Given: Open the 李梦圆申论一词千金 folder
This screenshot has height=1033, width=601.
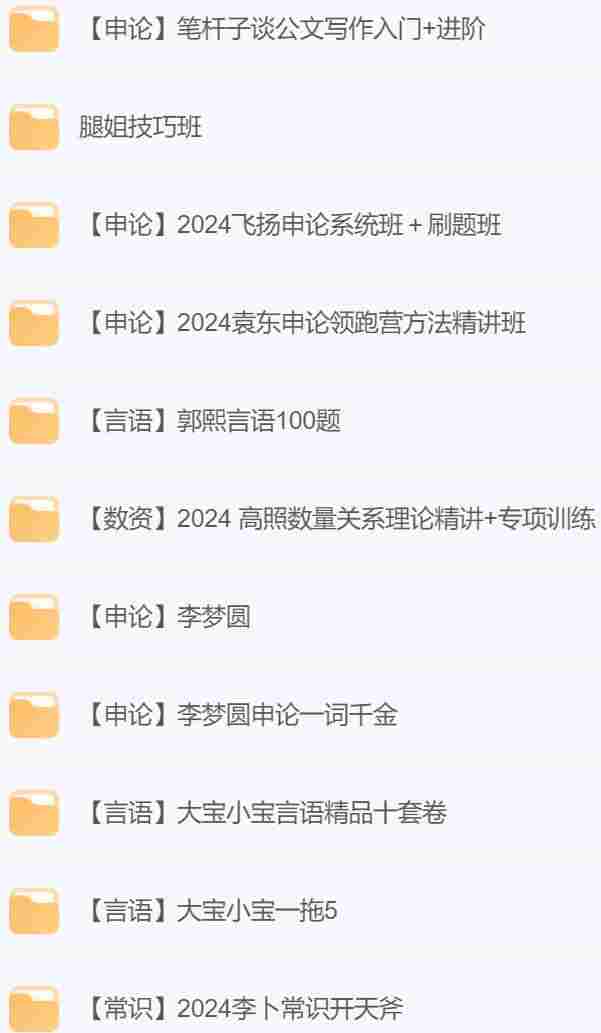Looking at the screenshot, I should [x=239, y=715].
